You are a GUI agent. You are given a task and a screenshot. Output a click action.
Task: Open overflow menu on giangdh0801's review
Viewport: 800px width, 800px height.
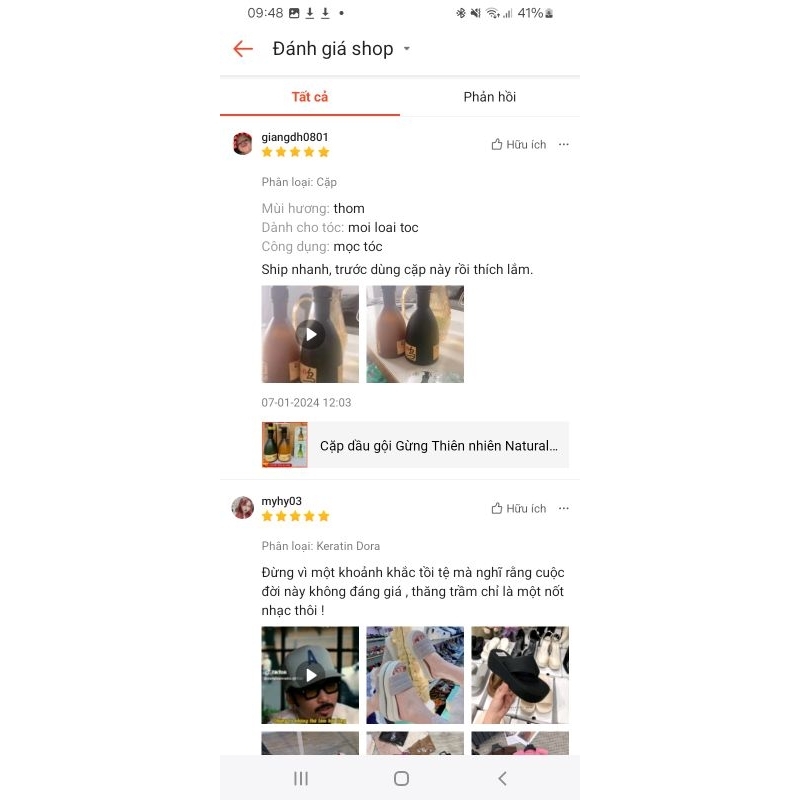click(x=564, y=145)
